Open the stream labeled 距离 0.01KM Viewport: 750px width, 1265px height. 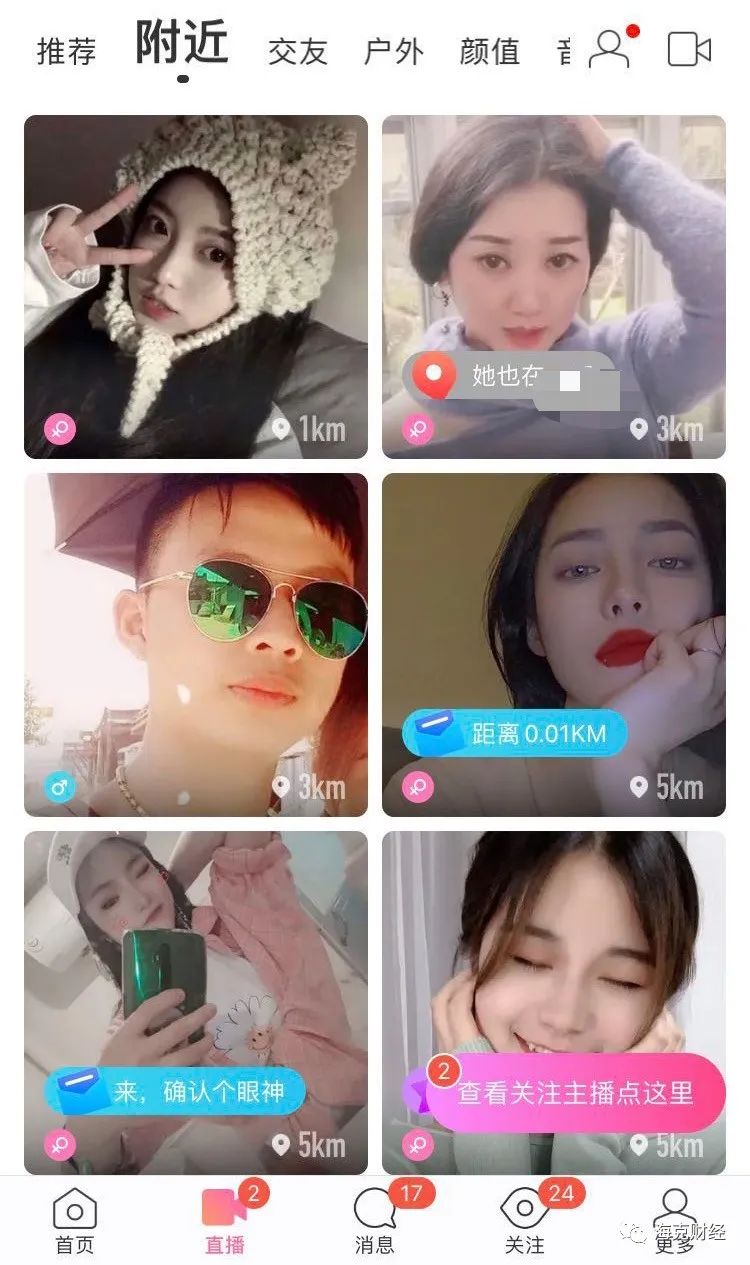point(553,644)
